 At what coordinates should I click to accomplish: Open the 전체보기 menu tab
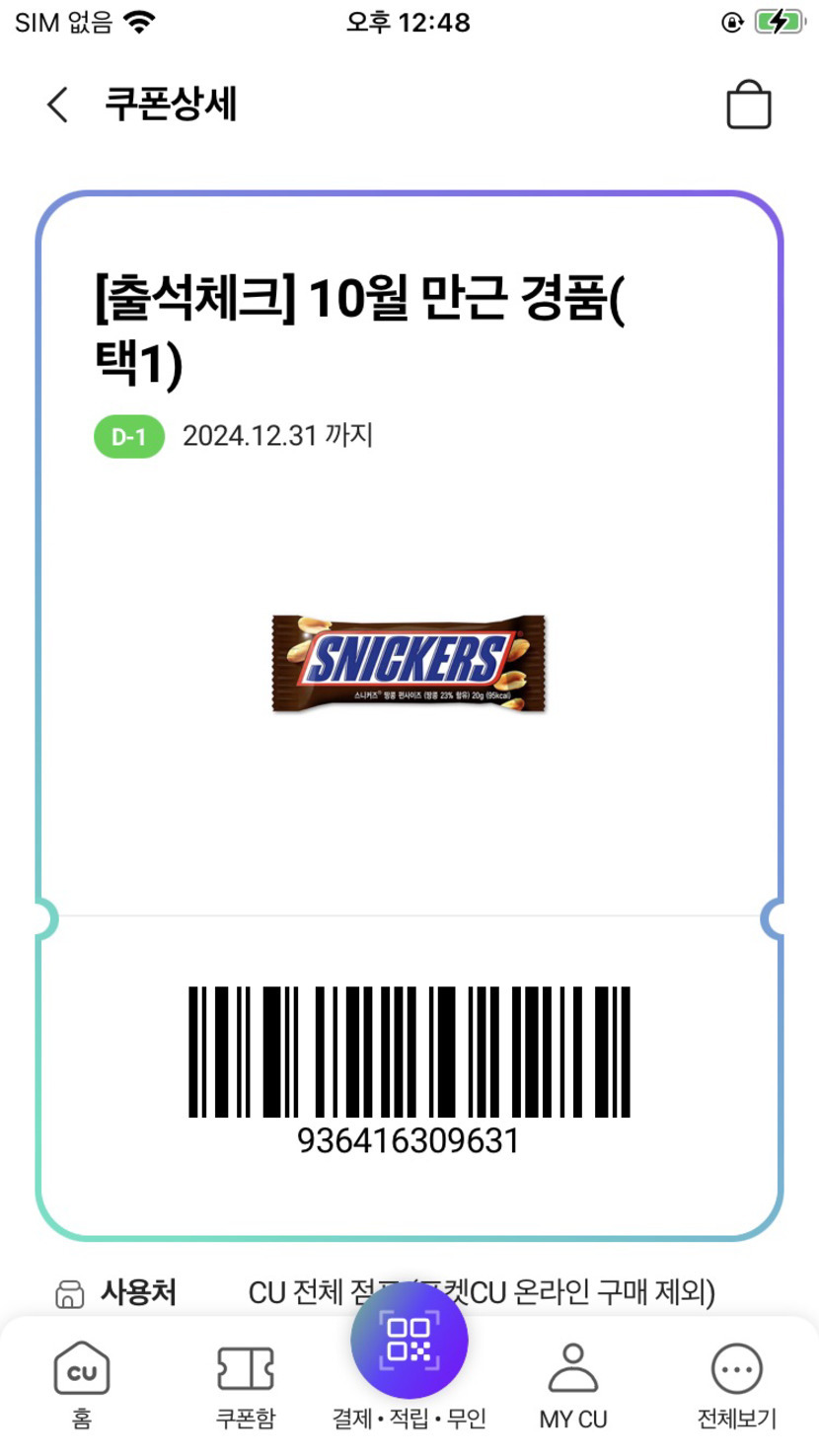[x=737, y=1384]
